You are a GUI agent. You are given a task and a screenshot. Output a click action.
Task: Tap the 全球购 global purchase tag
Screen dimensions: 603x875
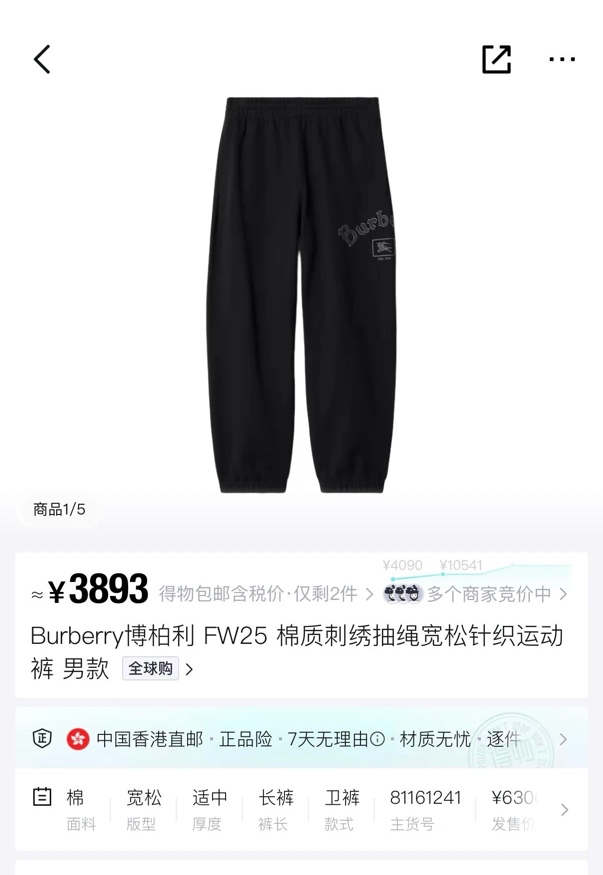pyautogui.click(x=151, y=669)
